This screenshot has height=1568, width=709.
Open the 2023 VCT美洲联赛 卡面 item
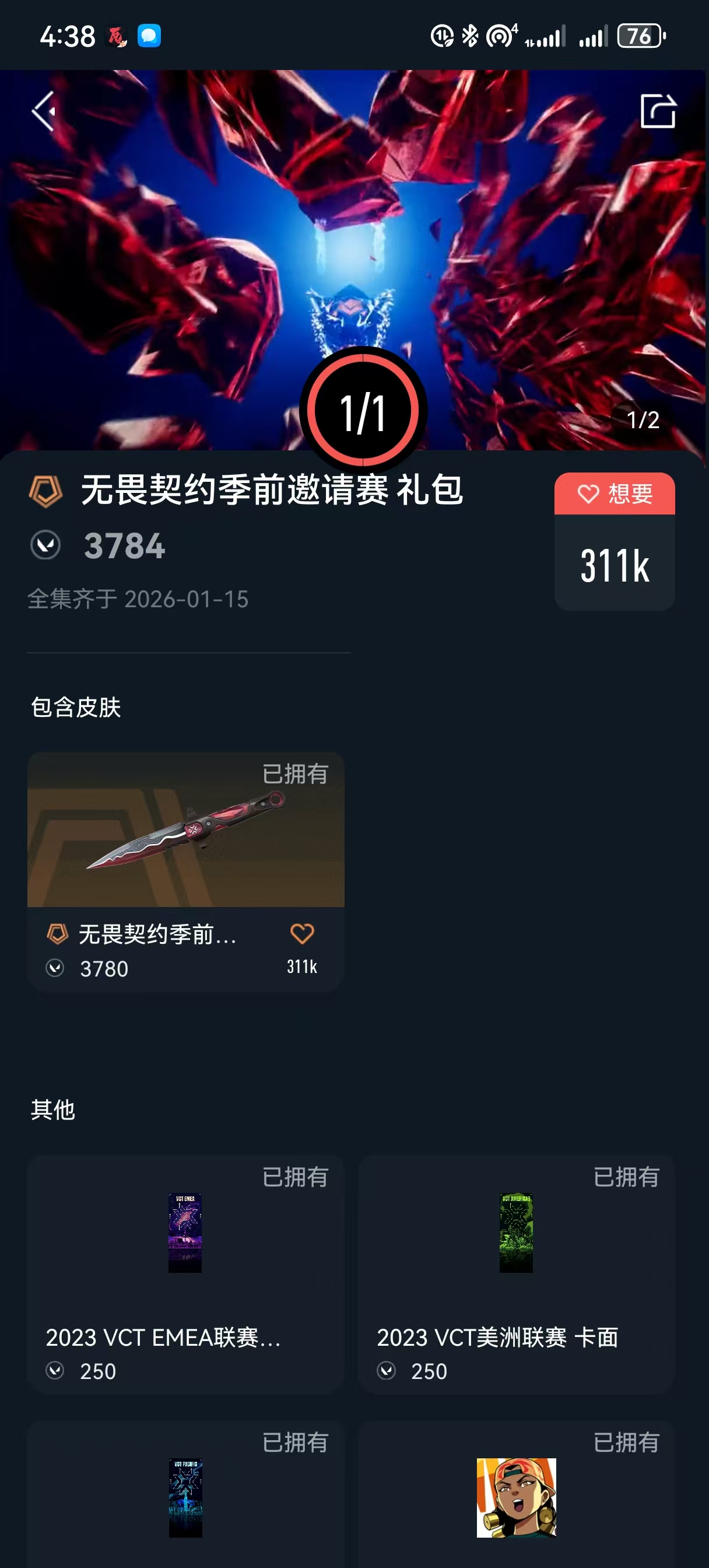(x=516, y=1274)
